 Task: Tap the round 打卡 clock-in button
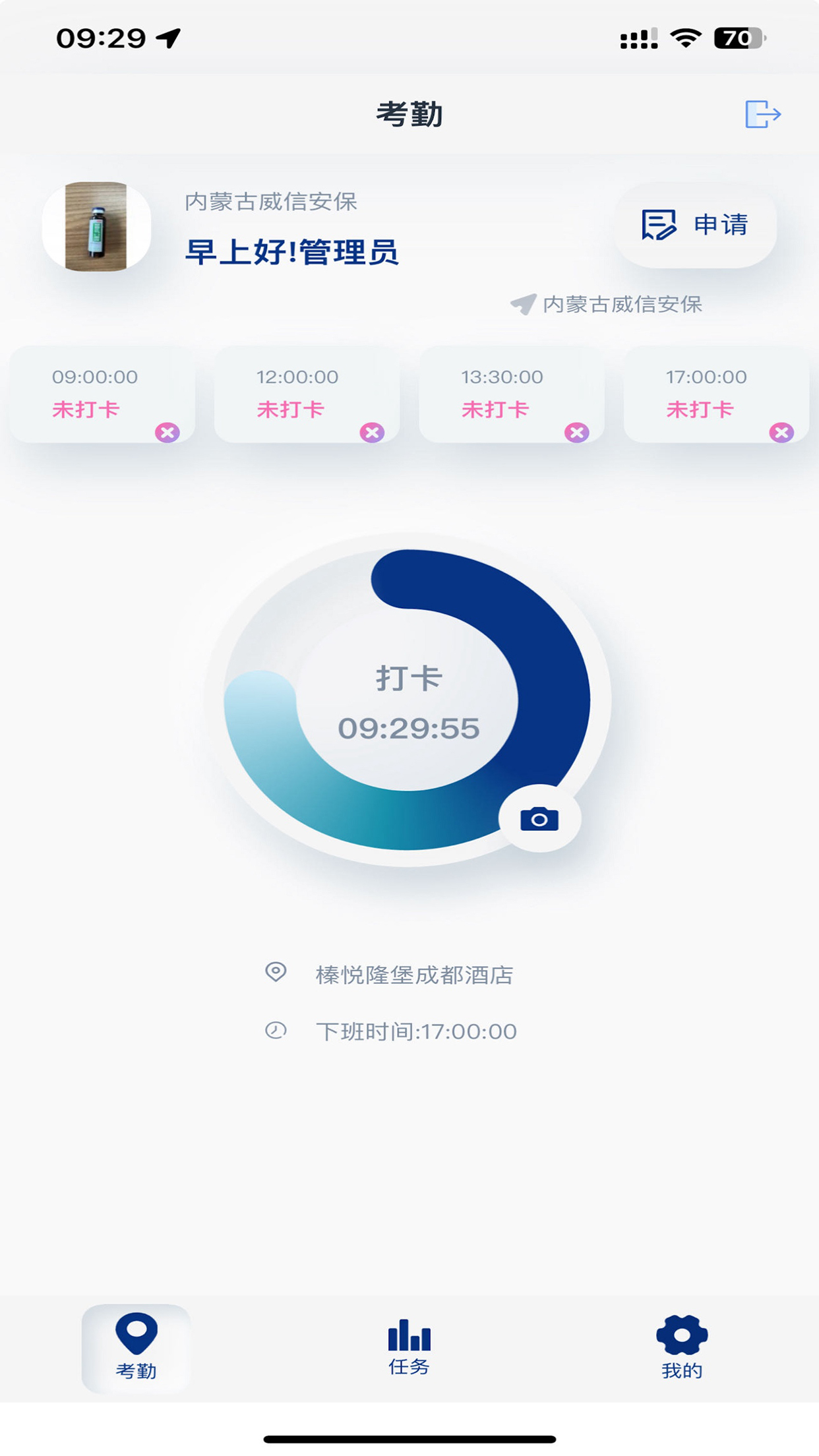pos(408,702)
